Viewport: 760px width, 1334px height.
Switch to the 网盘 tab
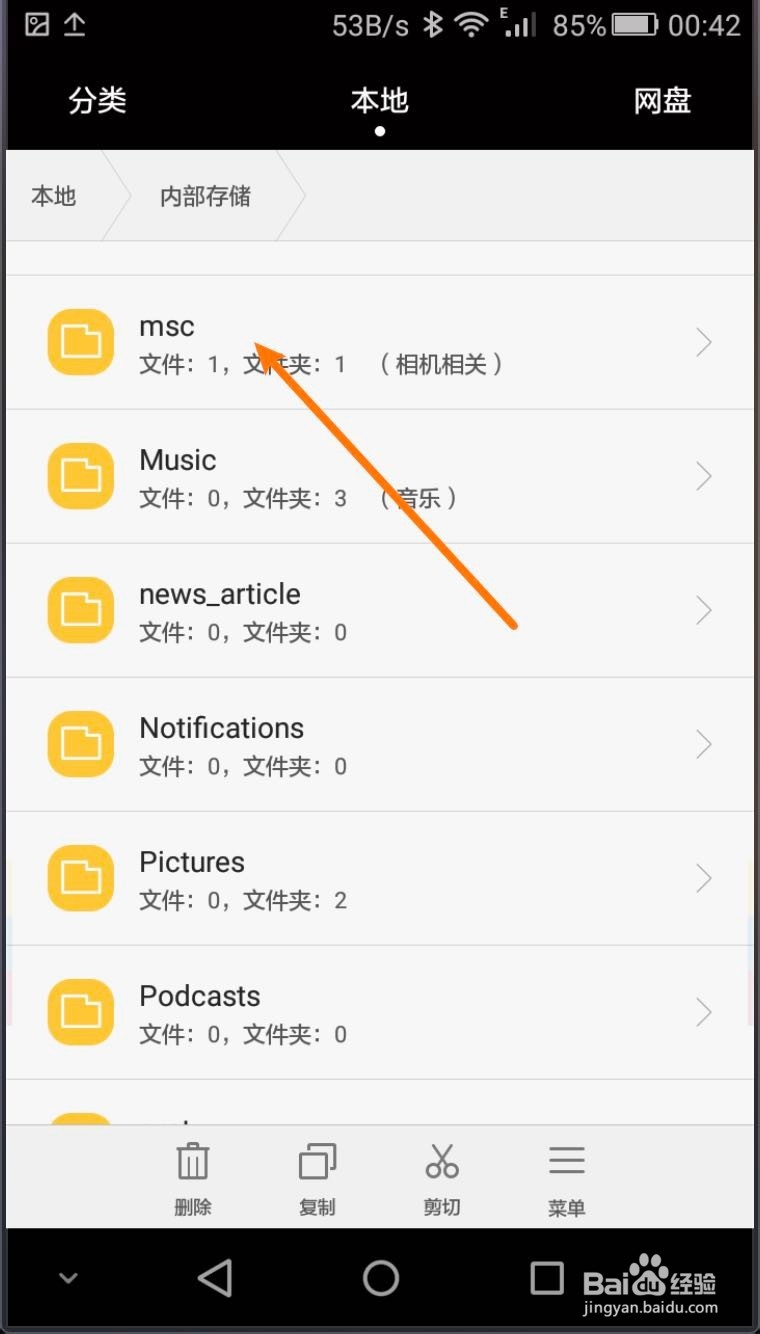[662, 101]
